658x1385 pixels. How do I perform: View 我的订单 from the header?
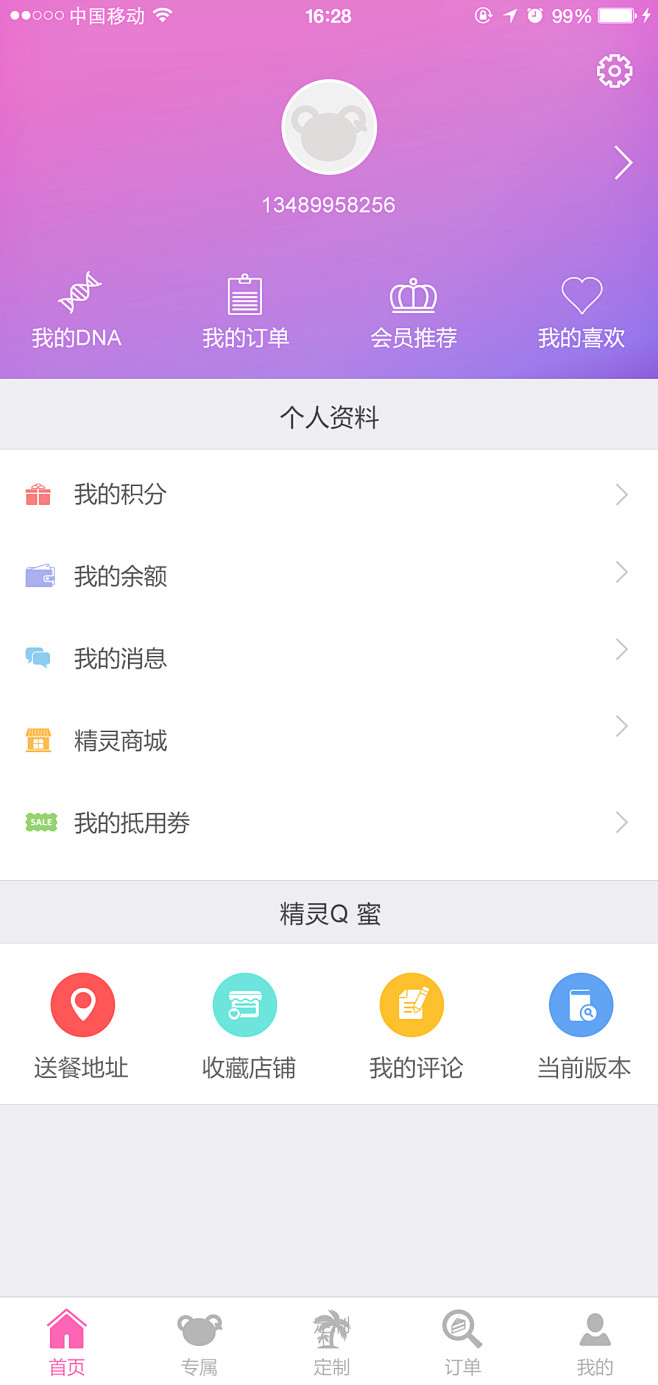[x=245, y=311]
